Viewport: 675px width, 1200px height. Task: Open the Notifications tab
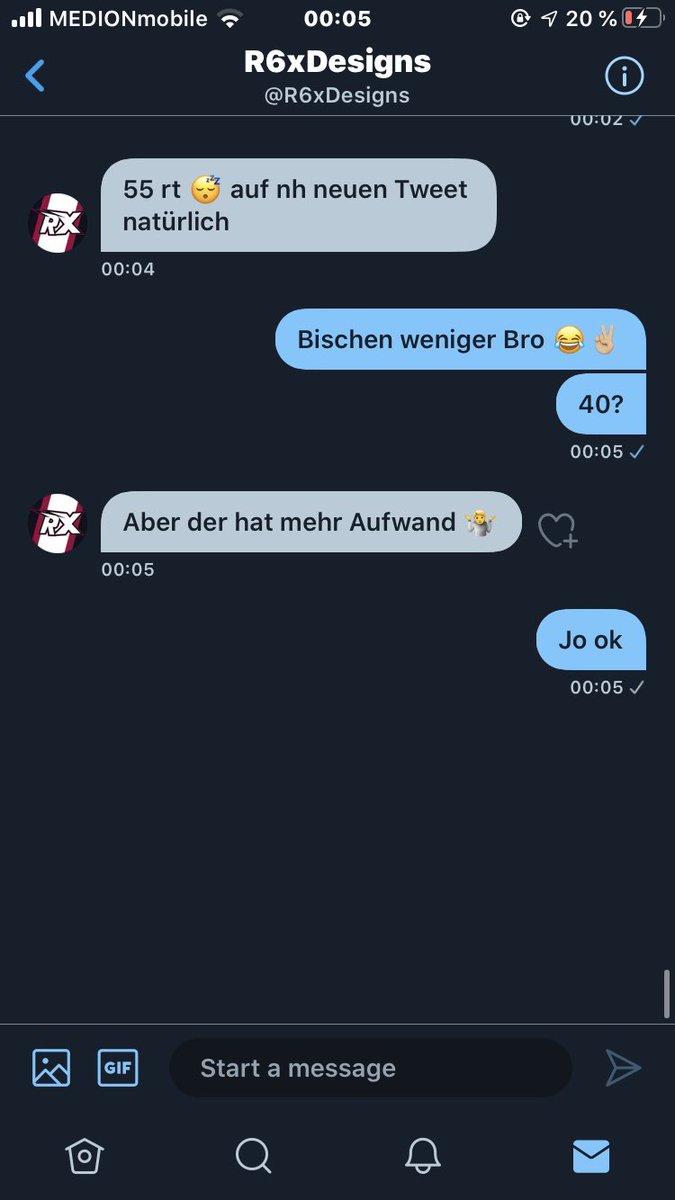click(423, 1156)
